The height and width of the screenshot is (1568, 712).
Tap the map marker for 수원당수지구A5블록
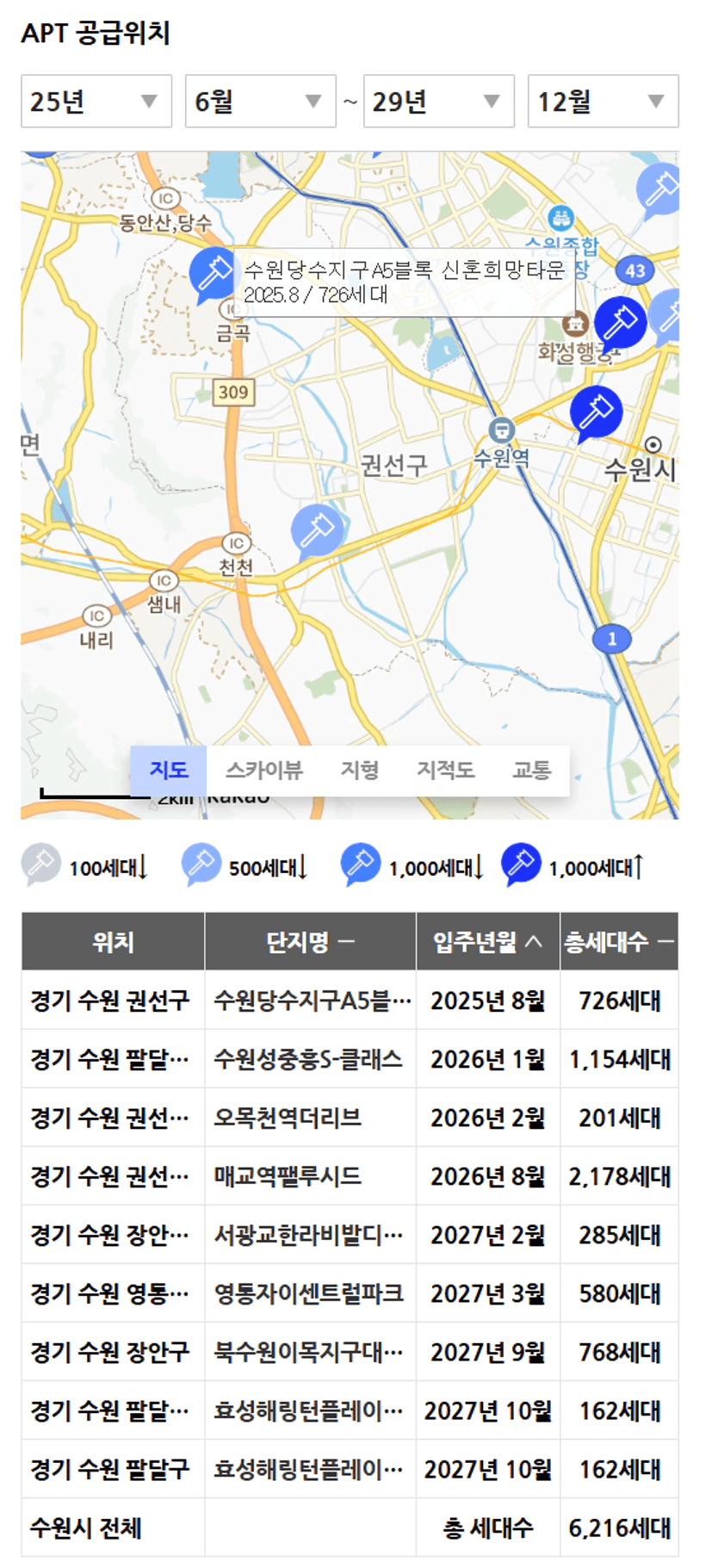(x=212, y=275)
